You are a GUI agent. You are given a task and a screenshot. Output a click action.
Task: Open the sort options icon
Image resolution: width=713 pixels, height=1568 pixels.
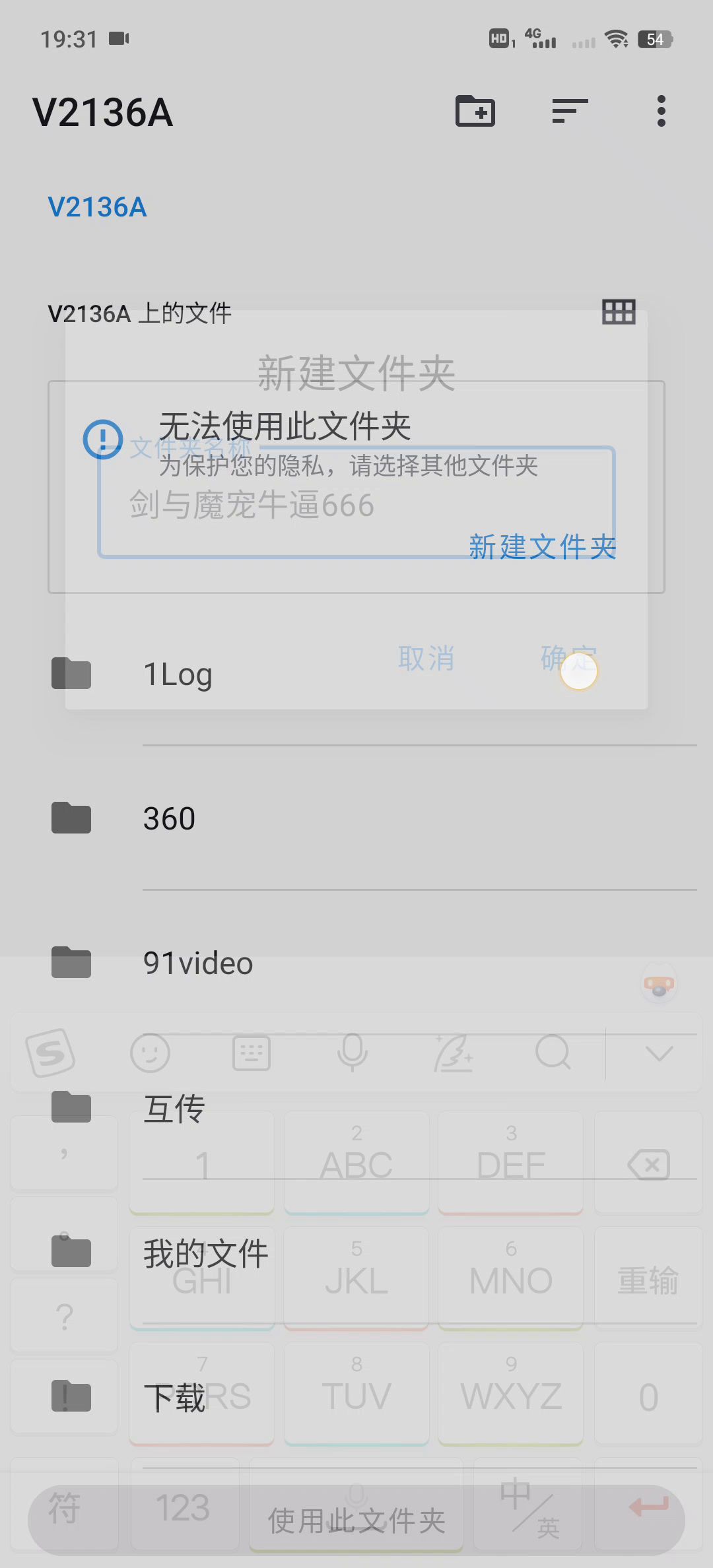point(570,111)
